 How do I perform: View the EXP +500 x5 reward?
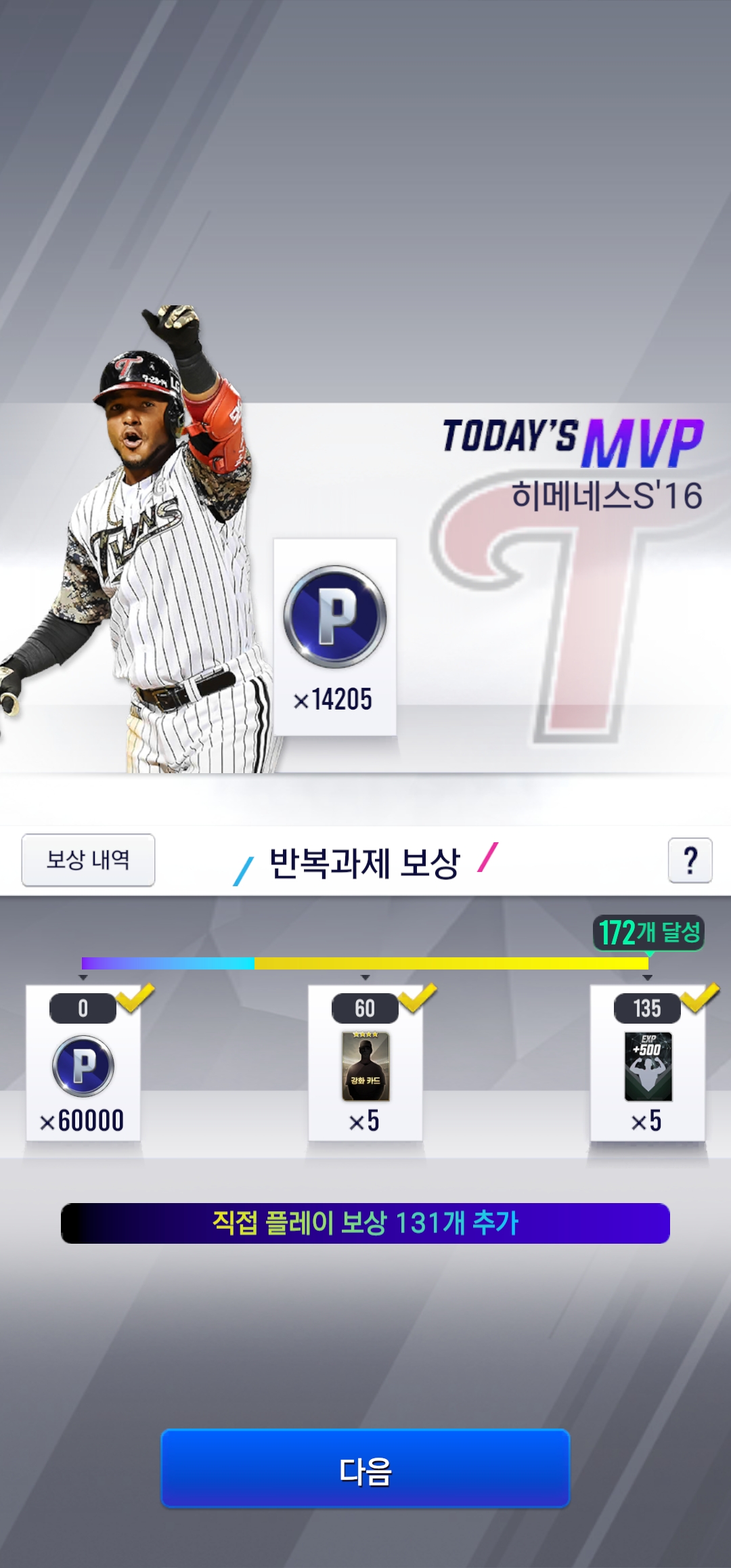[647, 1066]
